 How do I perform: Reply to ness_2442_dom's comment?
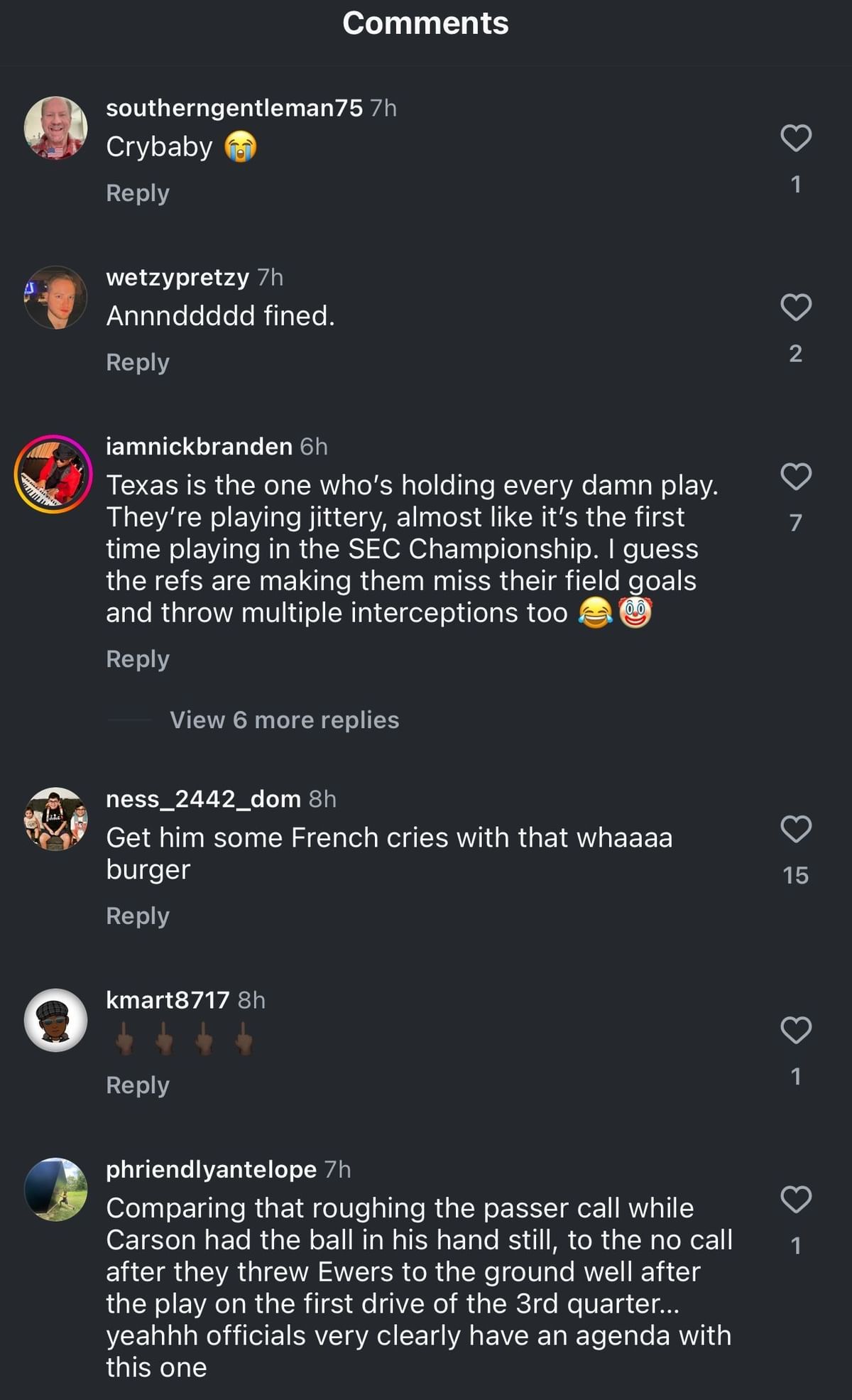point(138,916)
